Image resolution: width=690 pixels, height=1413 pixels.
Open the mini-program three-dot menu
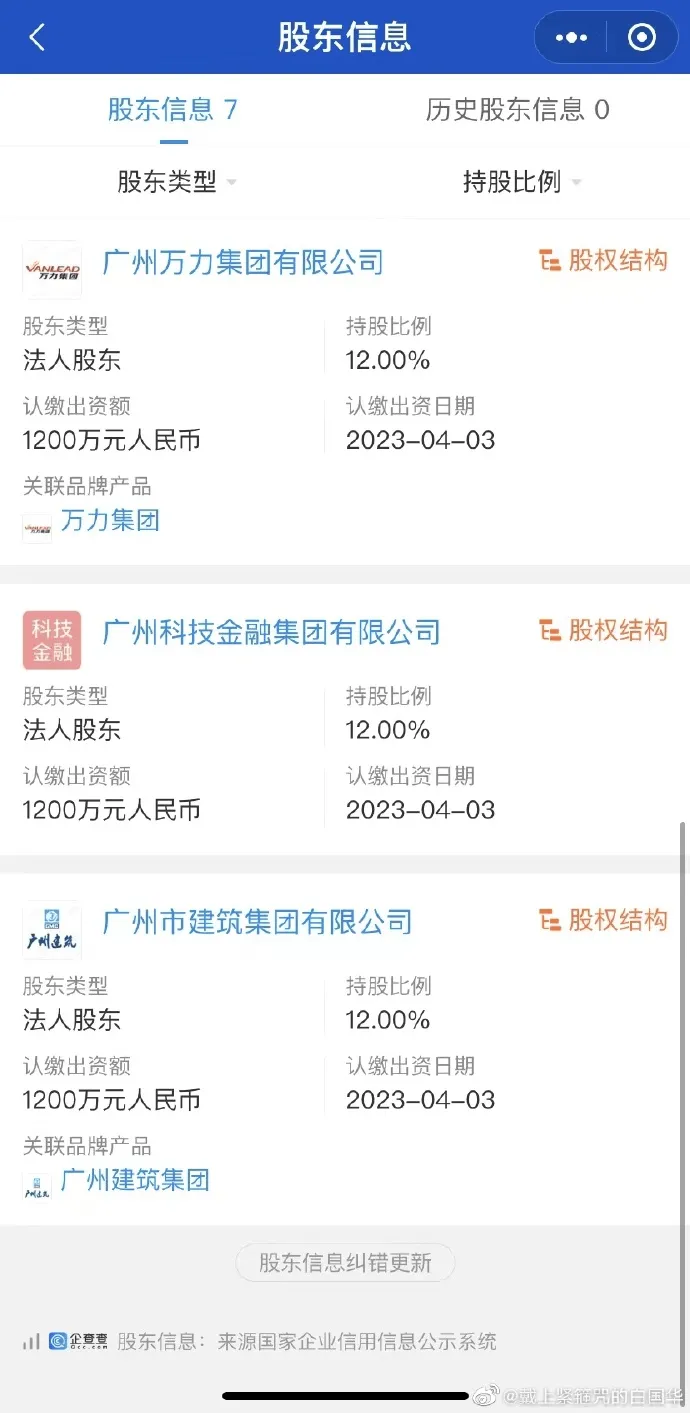571,38
